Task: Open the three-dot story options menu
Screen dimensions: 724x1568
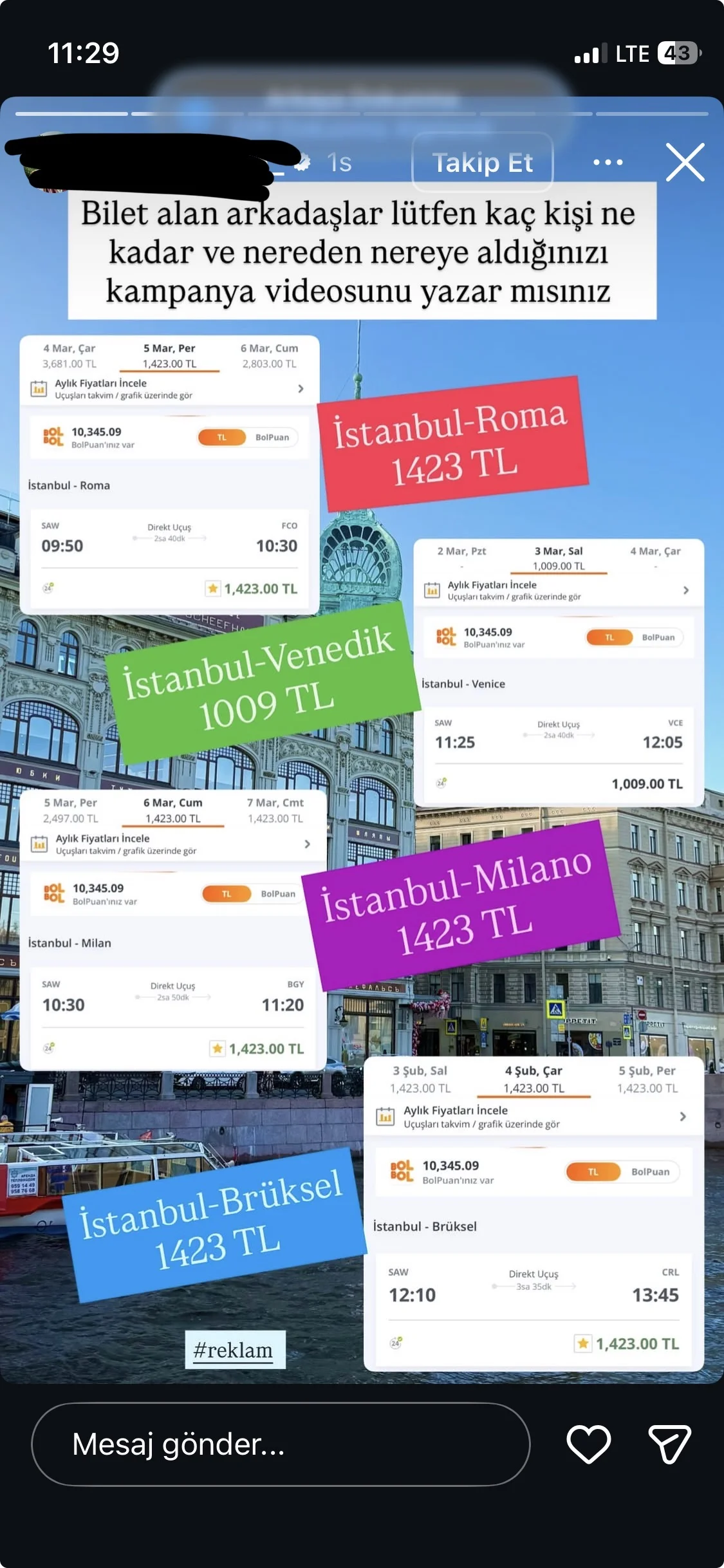Action: [608, 162]
